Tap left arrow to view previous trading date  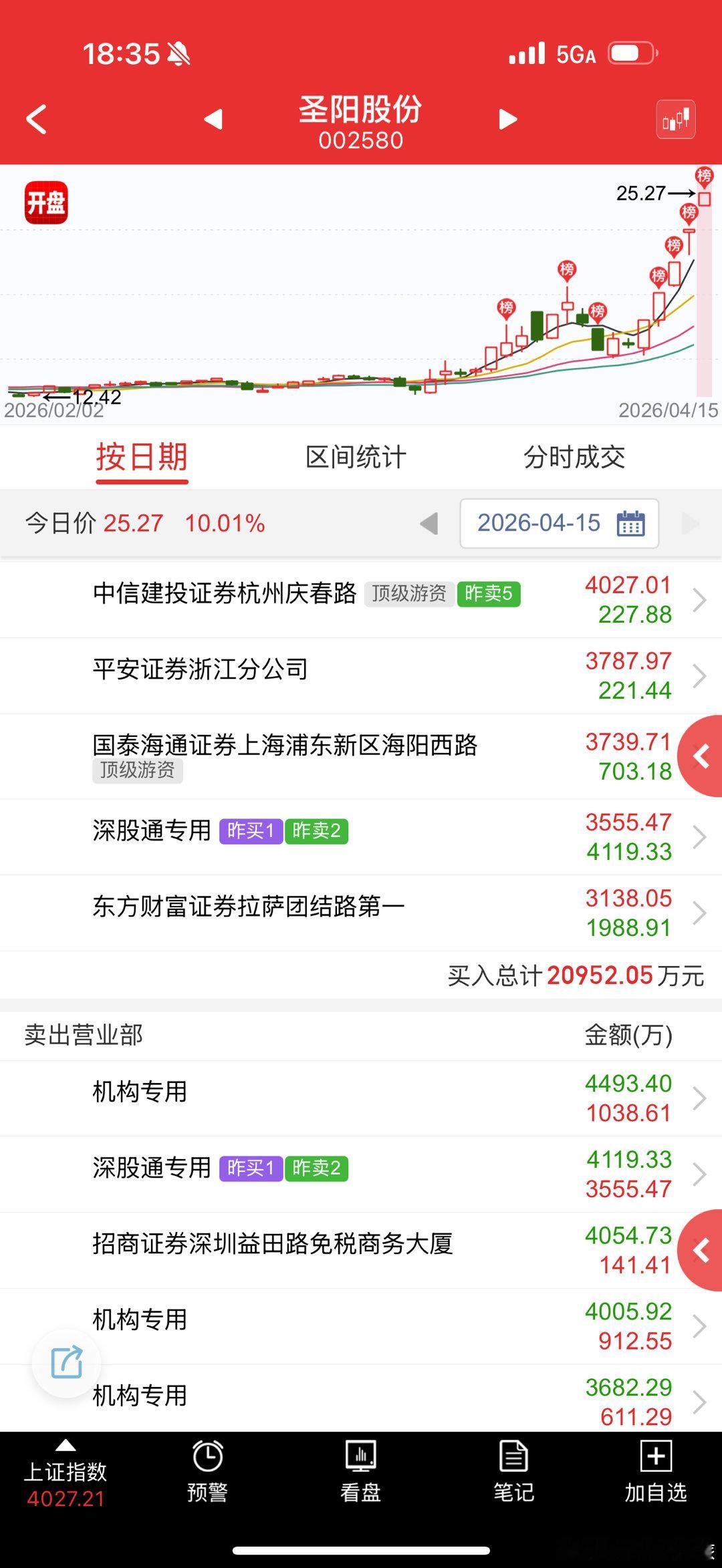[429, 524]
